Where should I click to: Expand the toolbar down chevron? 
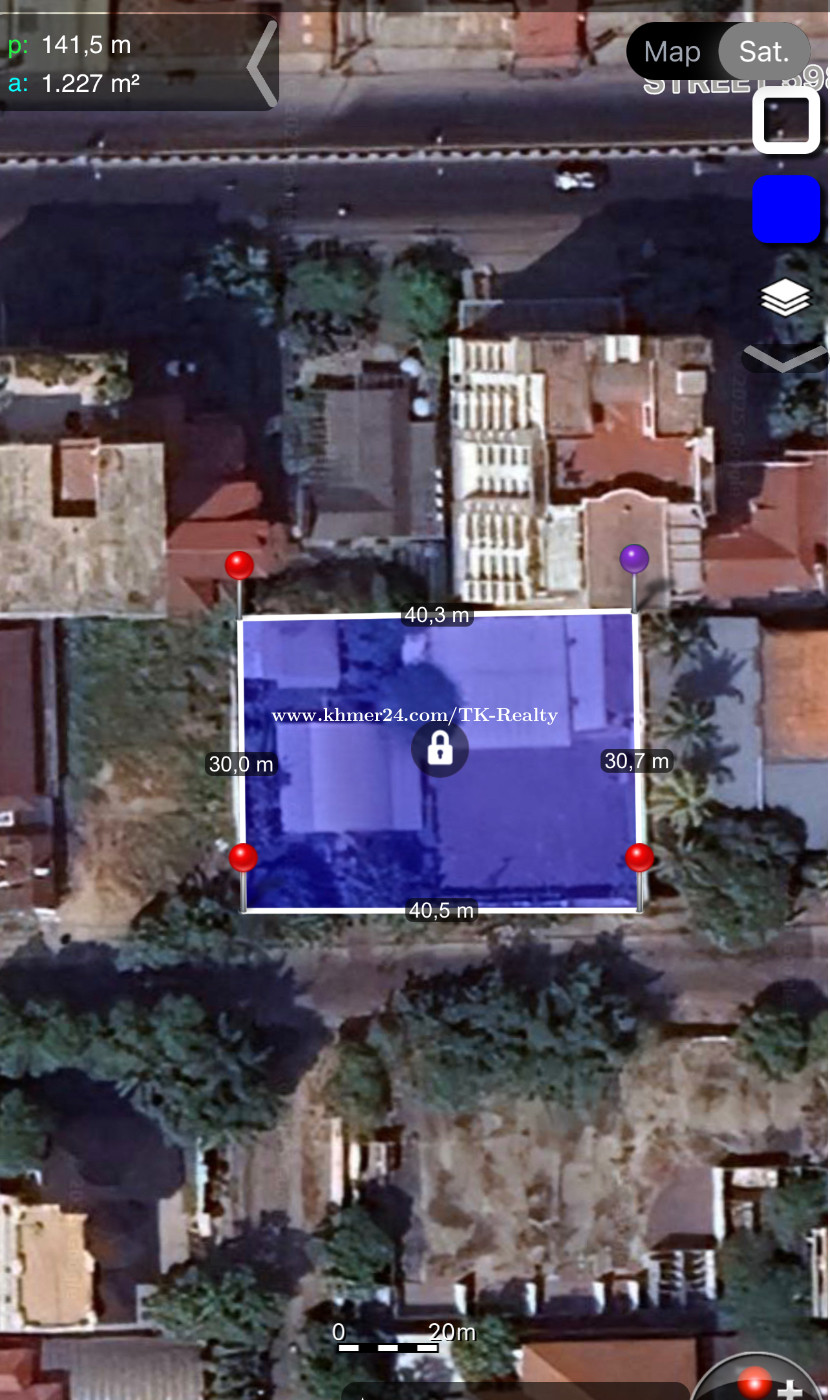(786, 358)
